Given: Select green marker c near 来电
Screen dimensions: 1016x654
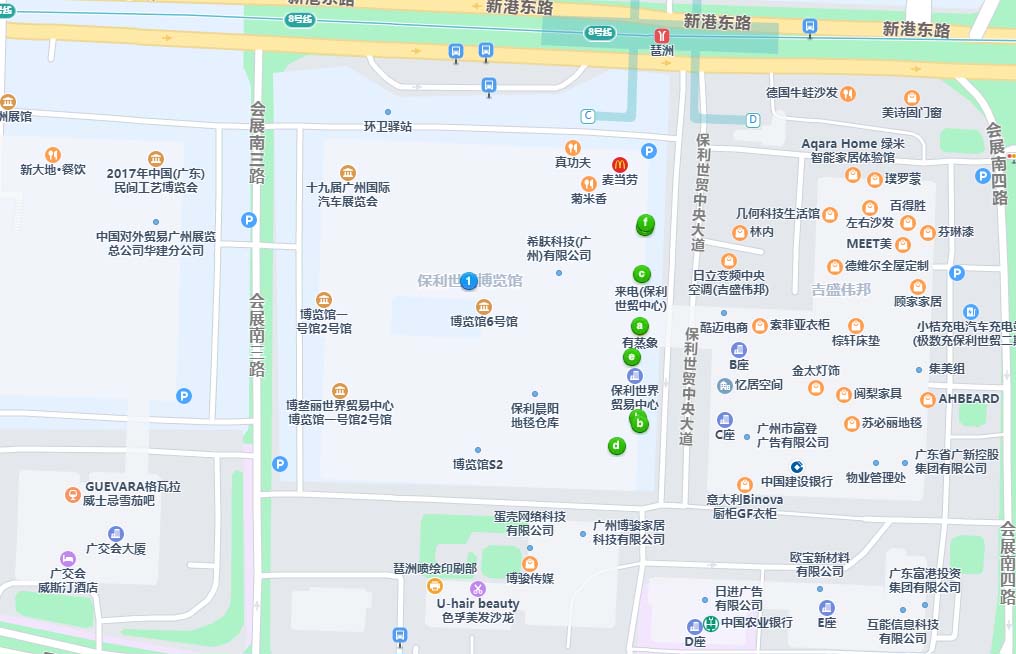Looking at the screenshot, I should tap(642, 274).
